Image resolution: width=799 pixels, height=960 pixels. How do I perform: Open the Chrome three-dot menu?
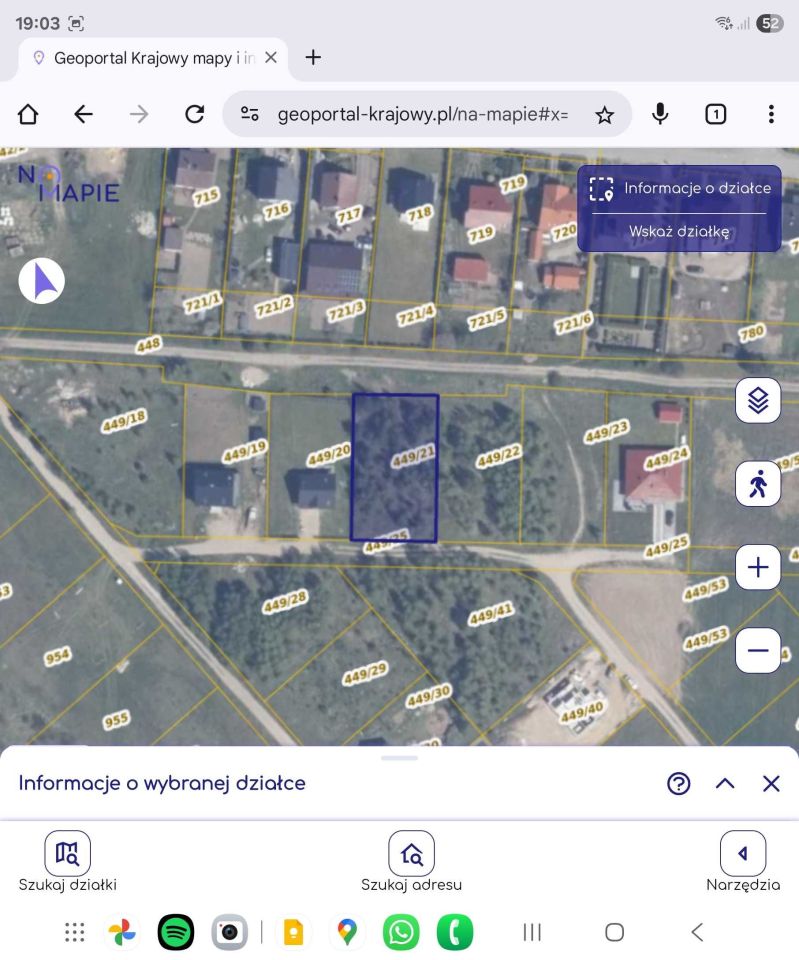pyautogui.click(x=771, y=113)
